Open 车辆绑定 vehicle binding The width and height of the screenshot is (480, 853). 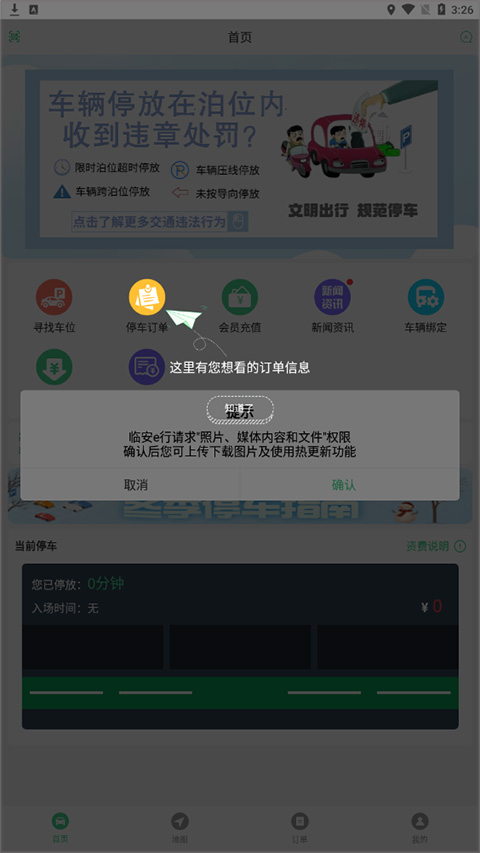(x=426, y=306)
